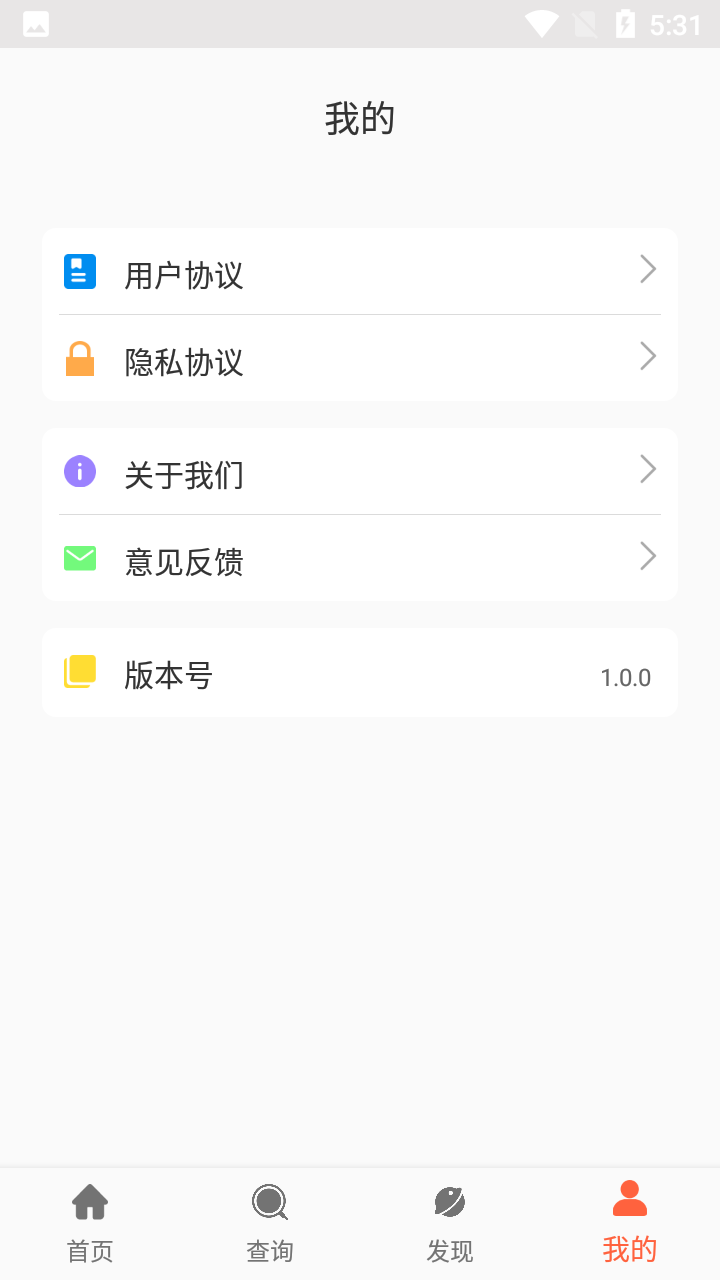Viewport: 720px width, 1280px height.
Task: Open 隐私协议 using the right arrow
Action: click(647, 356)
